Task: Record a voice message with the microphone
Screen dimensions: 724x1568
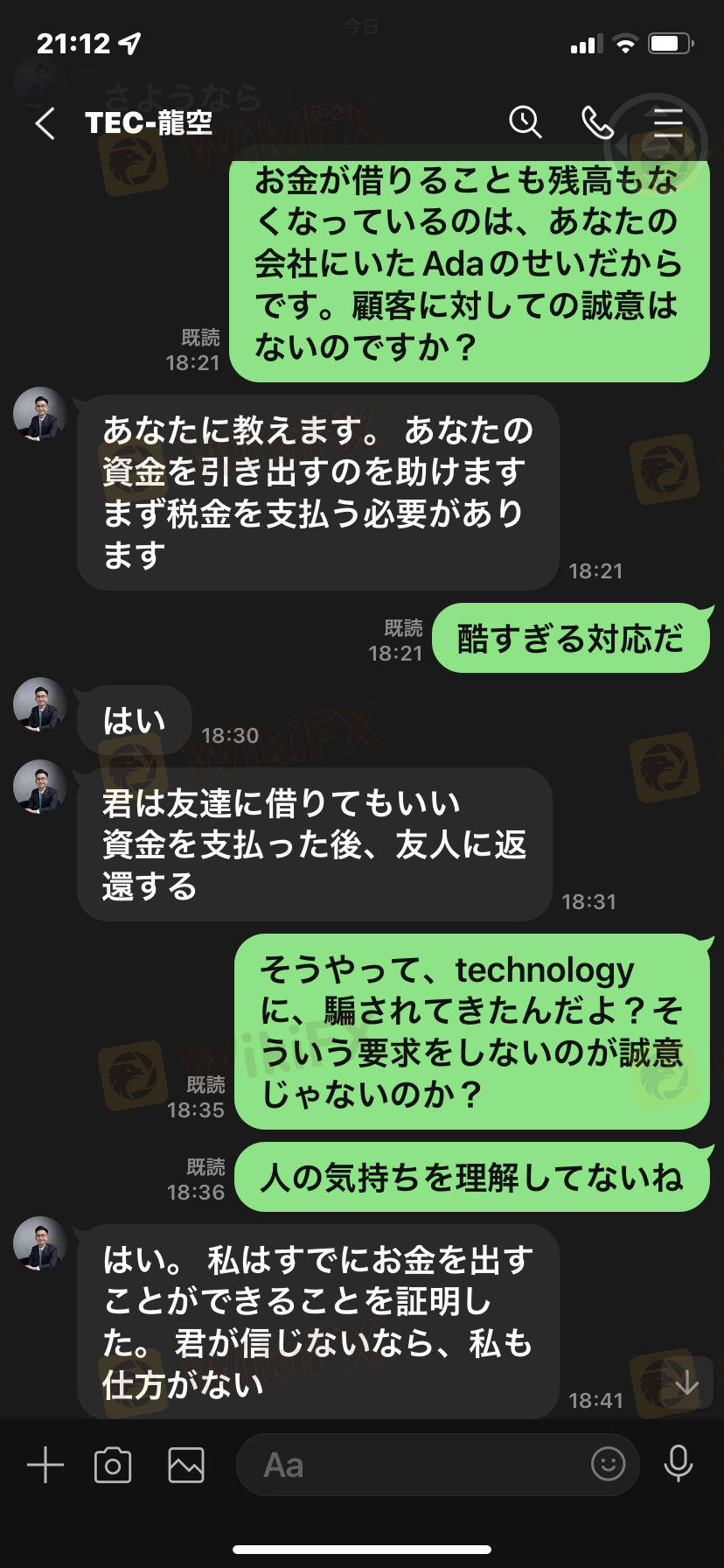Action: click(x=679, y=1463)
